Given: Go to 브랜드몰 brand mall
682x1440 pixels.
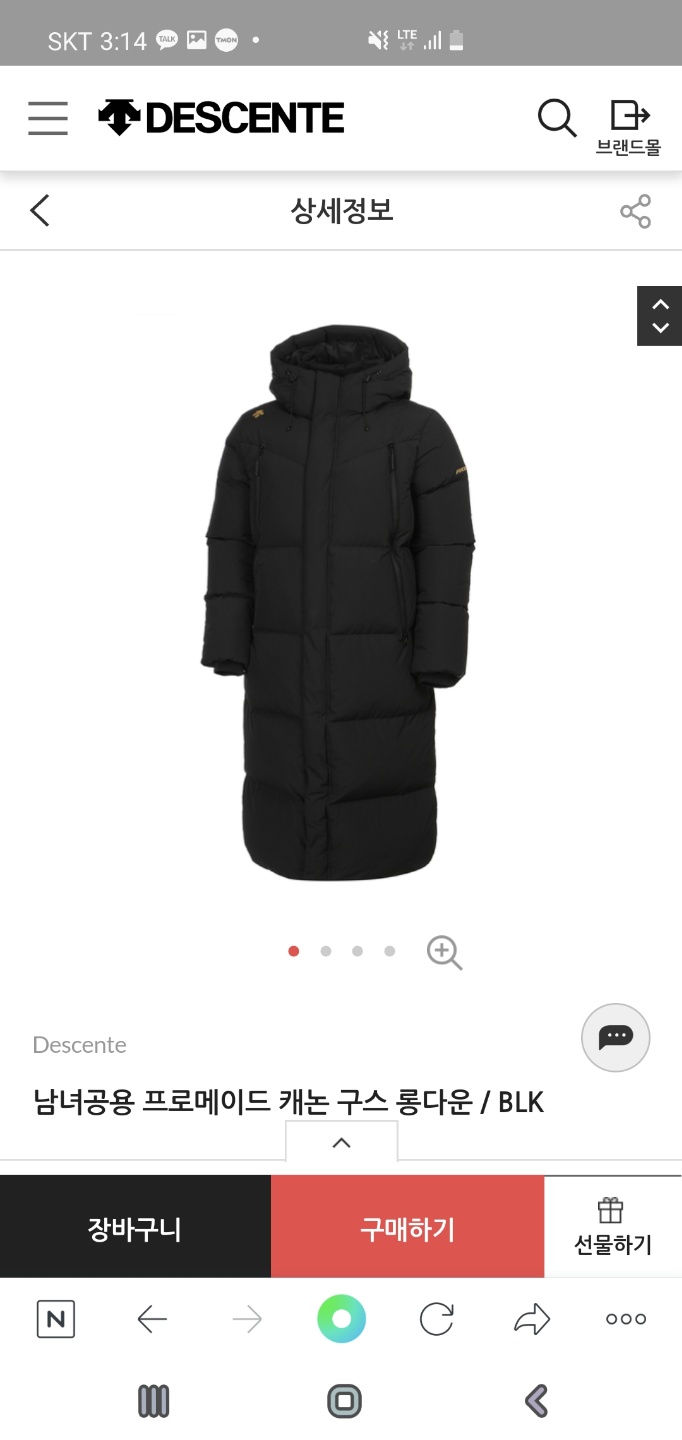Looking at the screenshot, I should [629, 127].
